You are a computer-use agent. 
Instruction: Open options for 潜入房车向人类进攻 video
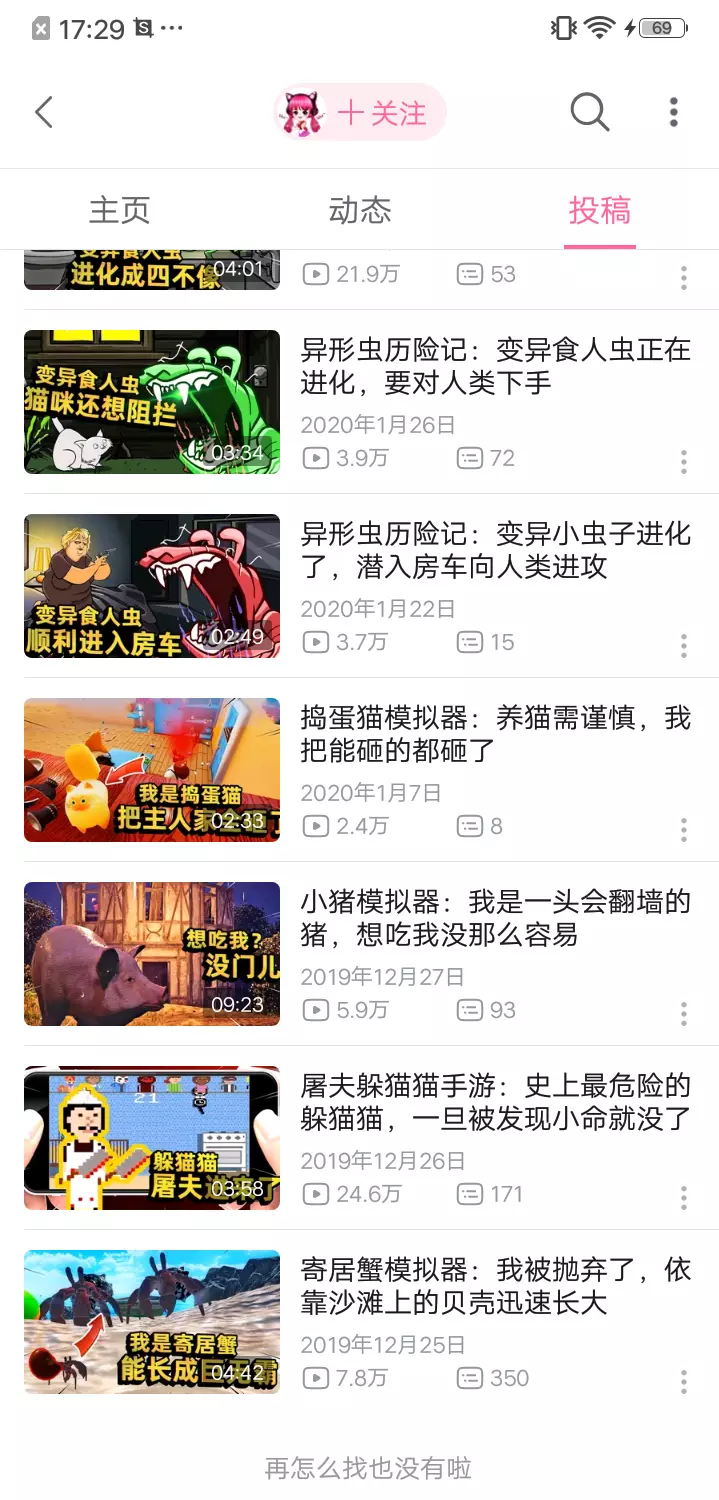coord(684,645)
